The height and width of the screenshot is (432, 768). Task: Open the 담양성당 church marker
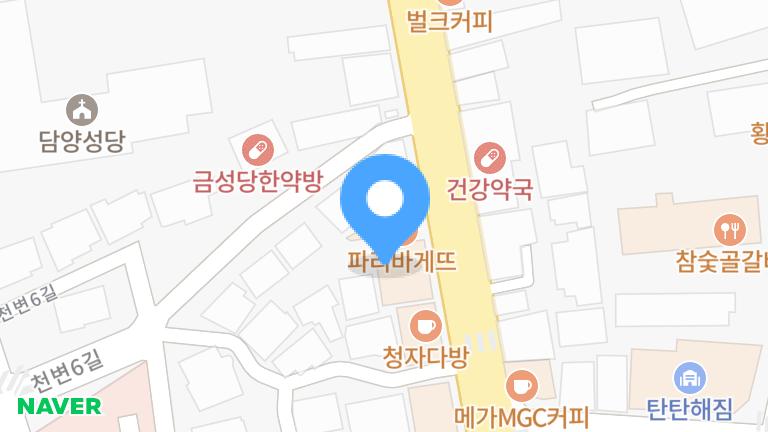81,109
